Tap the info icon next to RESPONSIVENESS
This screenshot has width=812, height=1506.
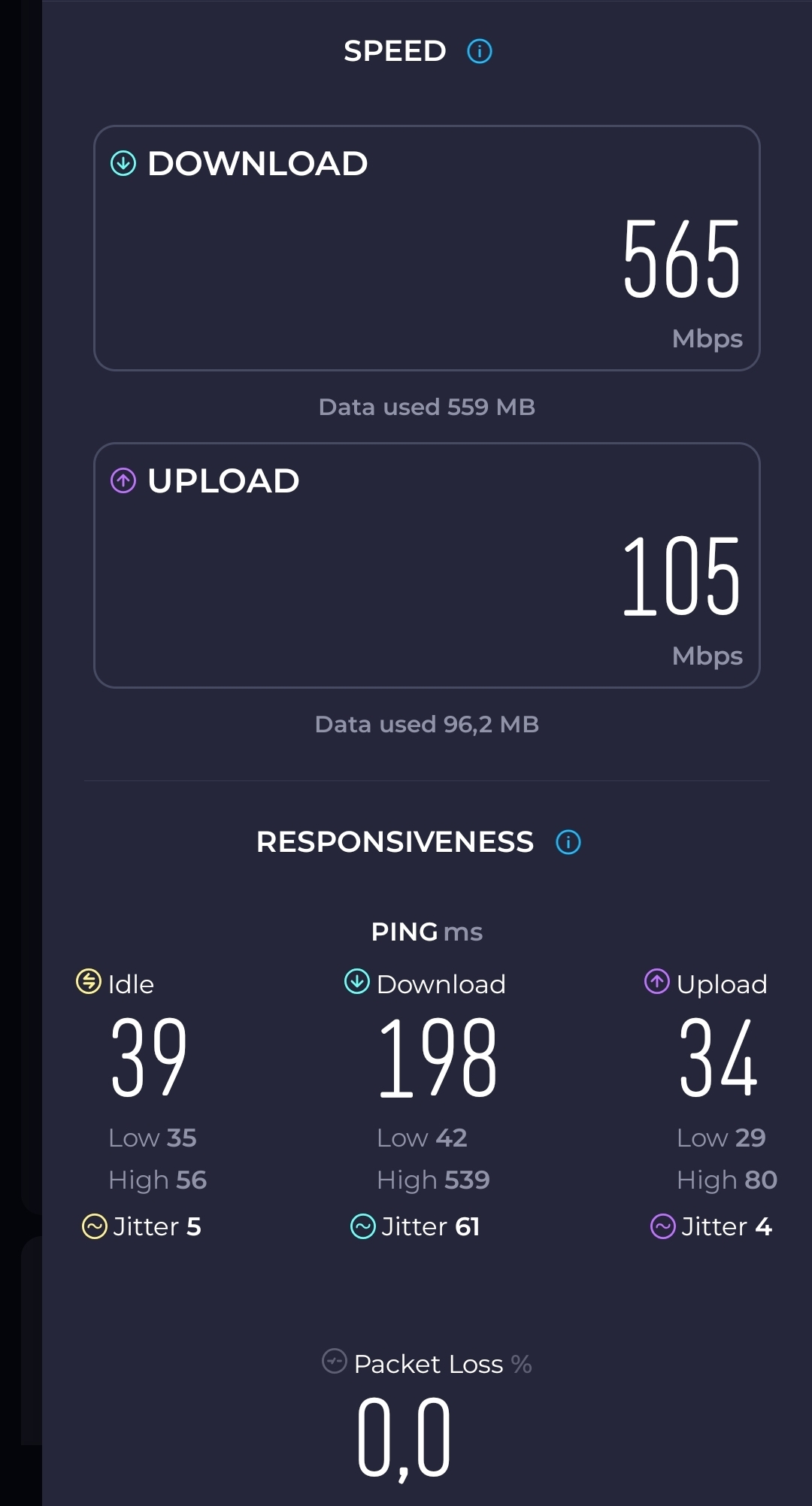click(568, 842)
